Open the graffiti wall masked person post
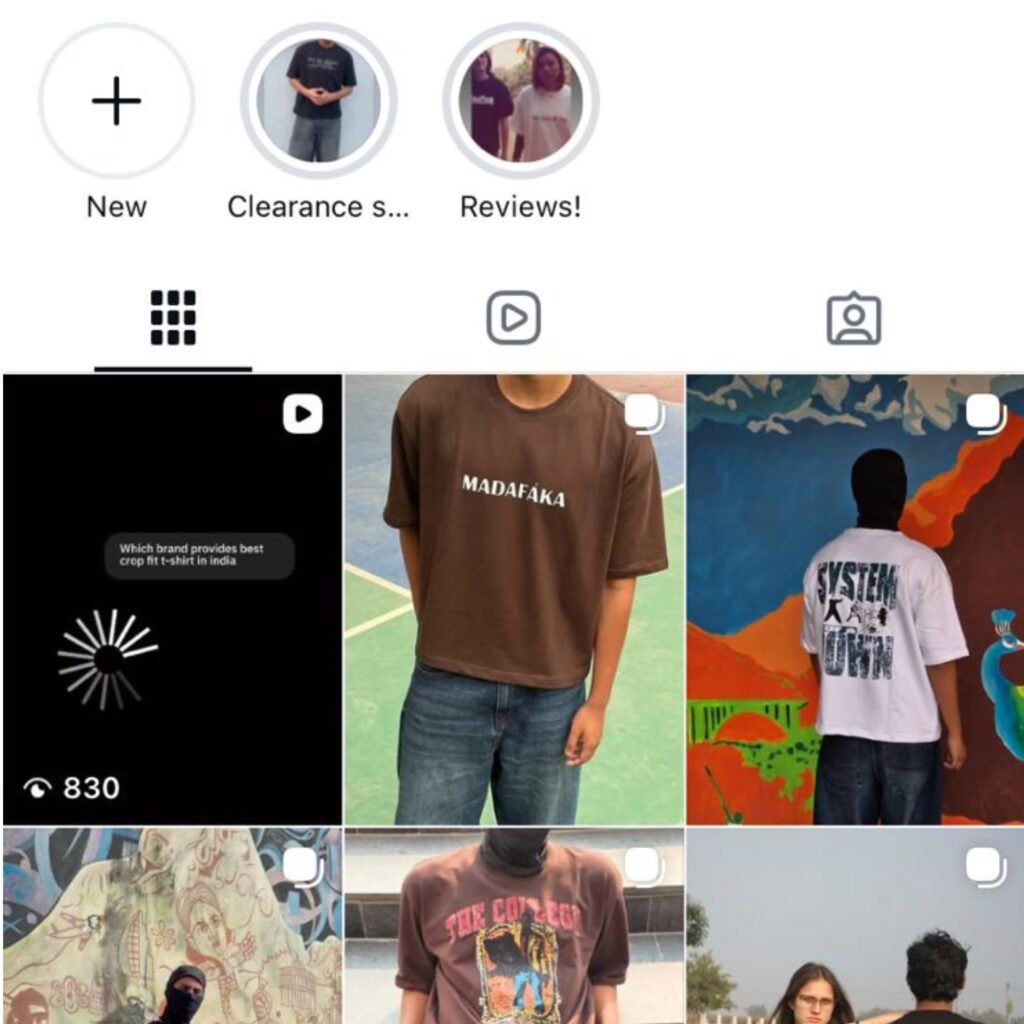This screenshot has width=1024, height=1024. click(172, 925)
